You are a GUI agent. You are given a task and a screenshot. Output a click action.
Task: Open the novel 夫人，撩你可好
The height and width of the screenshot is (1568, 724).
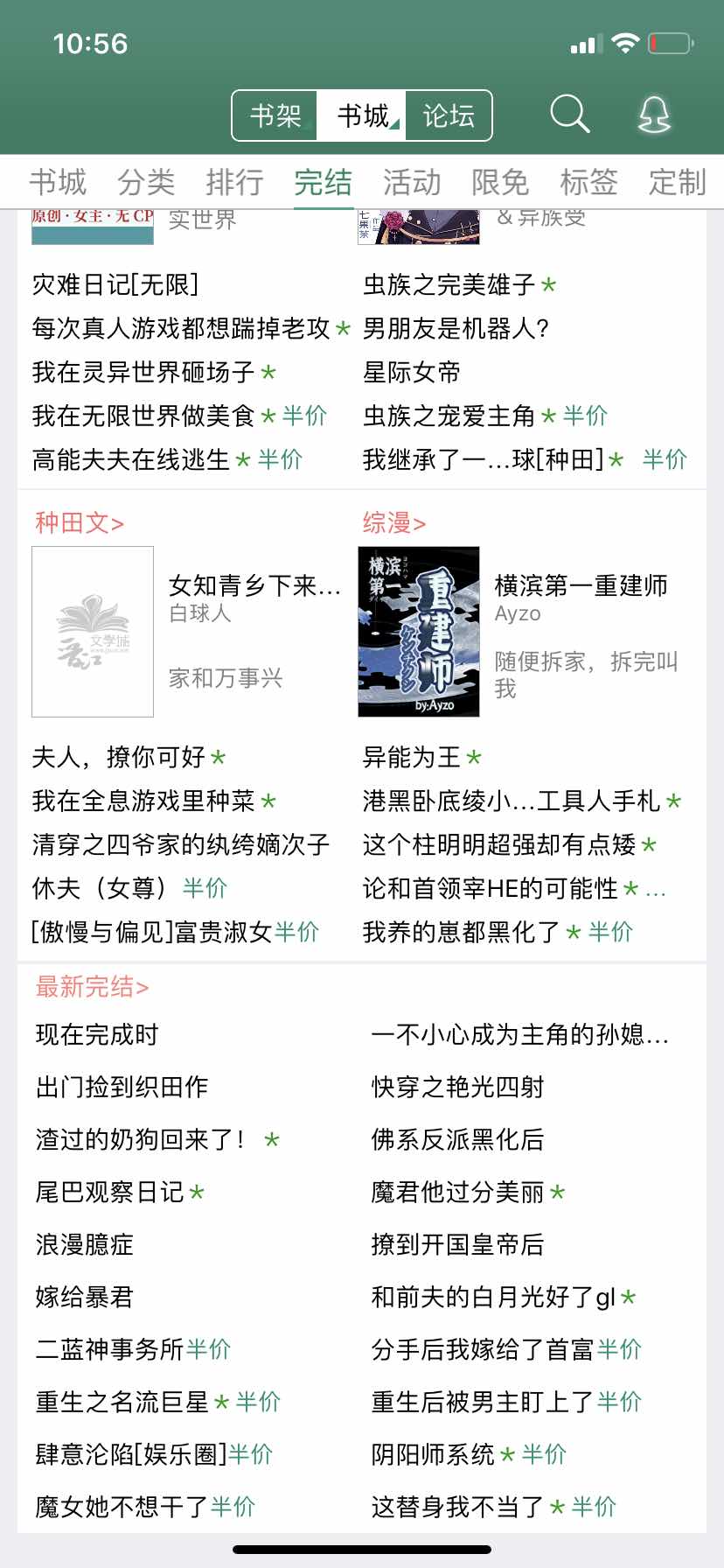119,757
